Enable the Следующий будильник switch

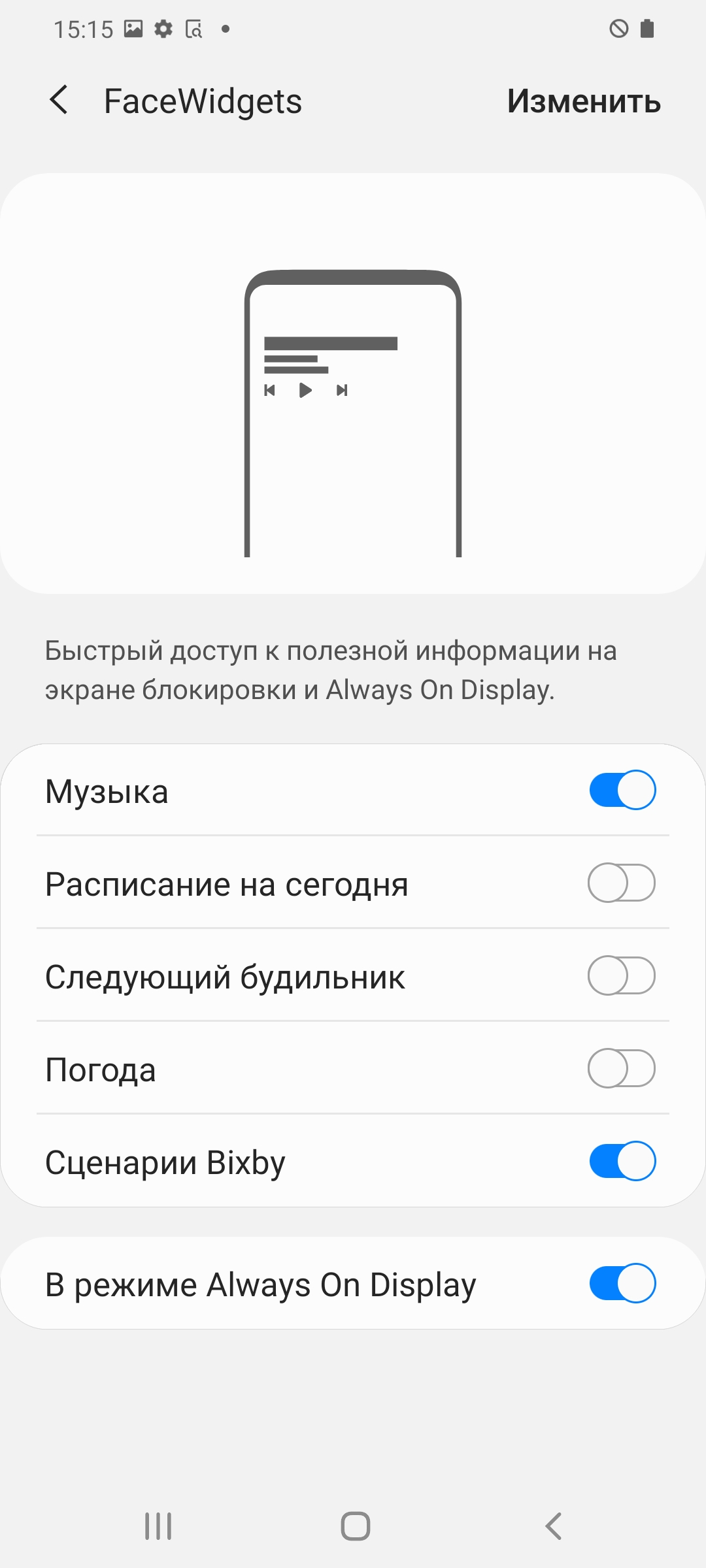tap(622, 975)
